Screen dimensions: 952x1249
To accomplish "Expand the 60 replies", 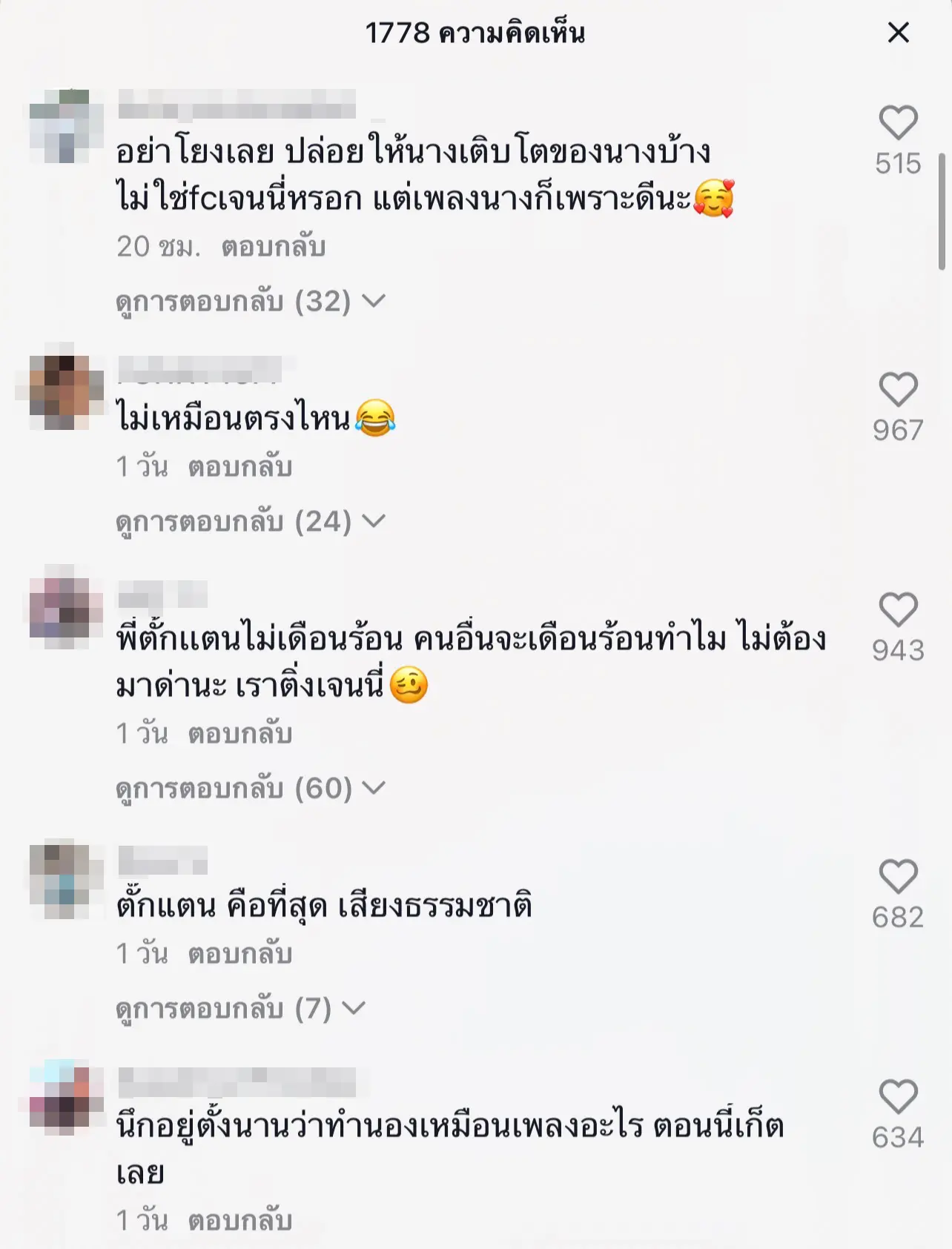I will [x=250, y=788].
